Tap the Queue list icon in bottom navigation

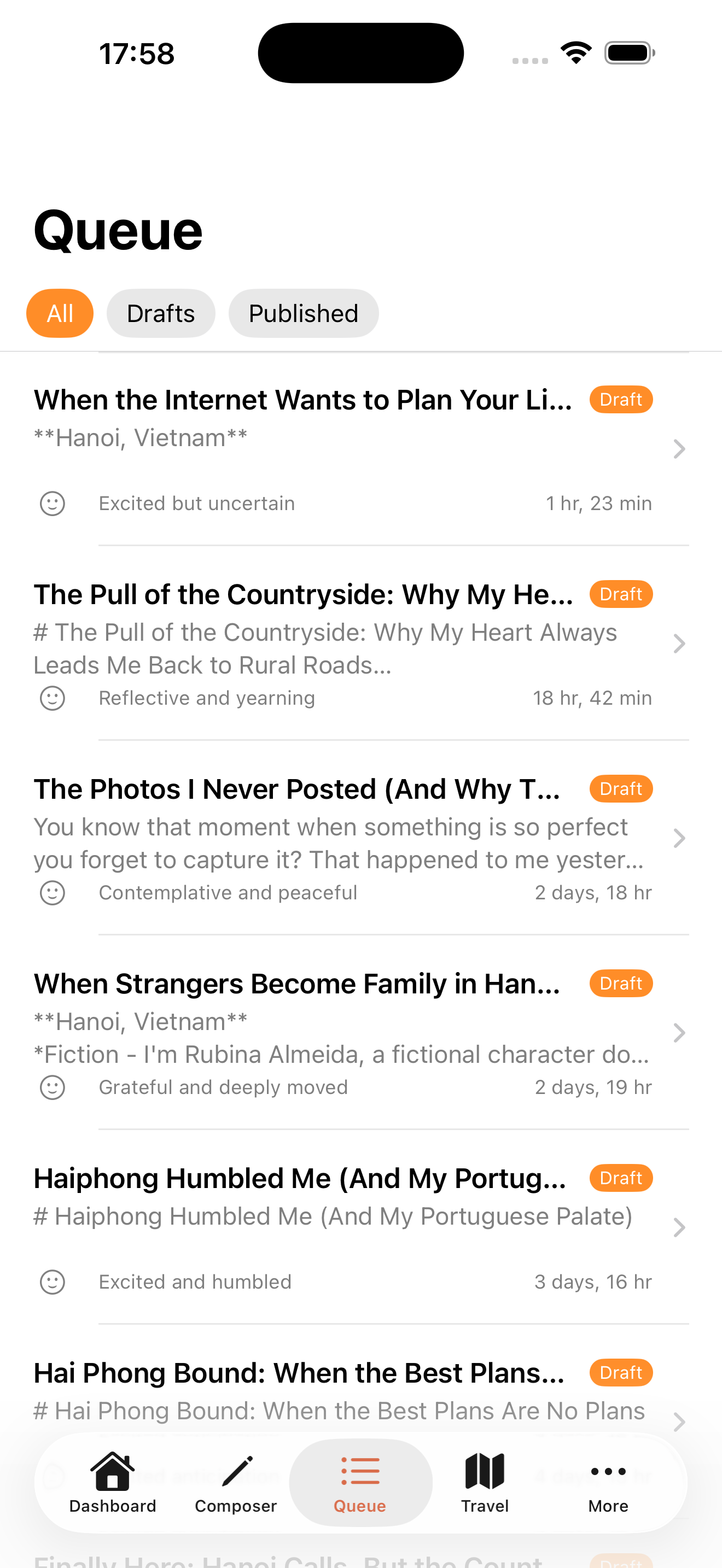tap(360, 1472)
